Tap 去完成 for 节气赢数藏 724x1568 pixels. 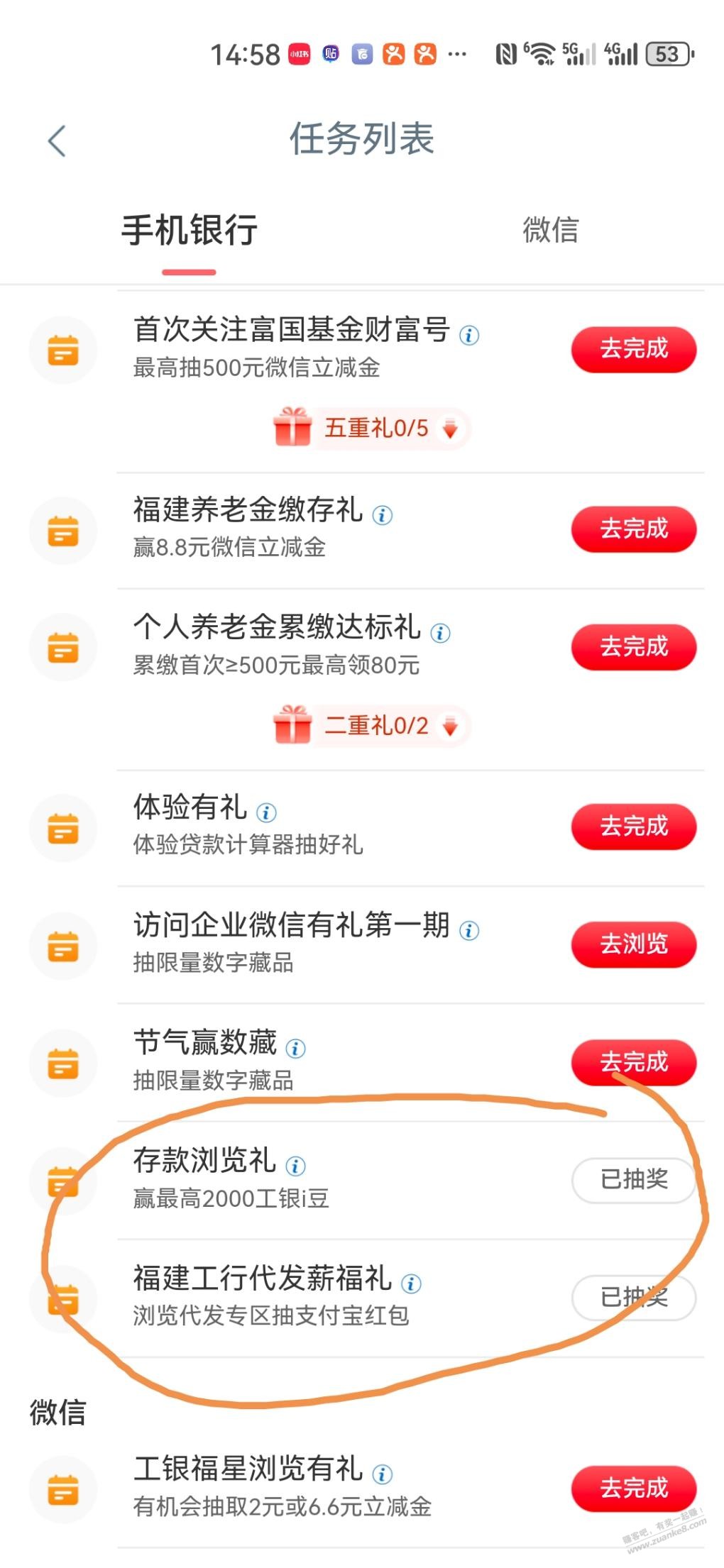[x=633, y=1062]
